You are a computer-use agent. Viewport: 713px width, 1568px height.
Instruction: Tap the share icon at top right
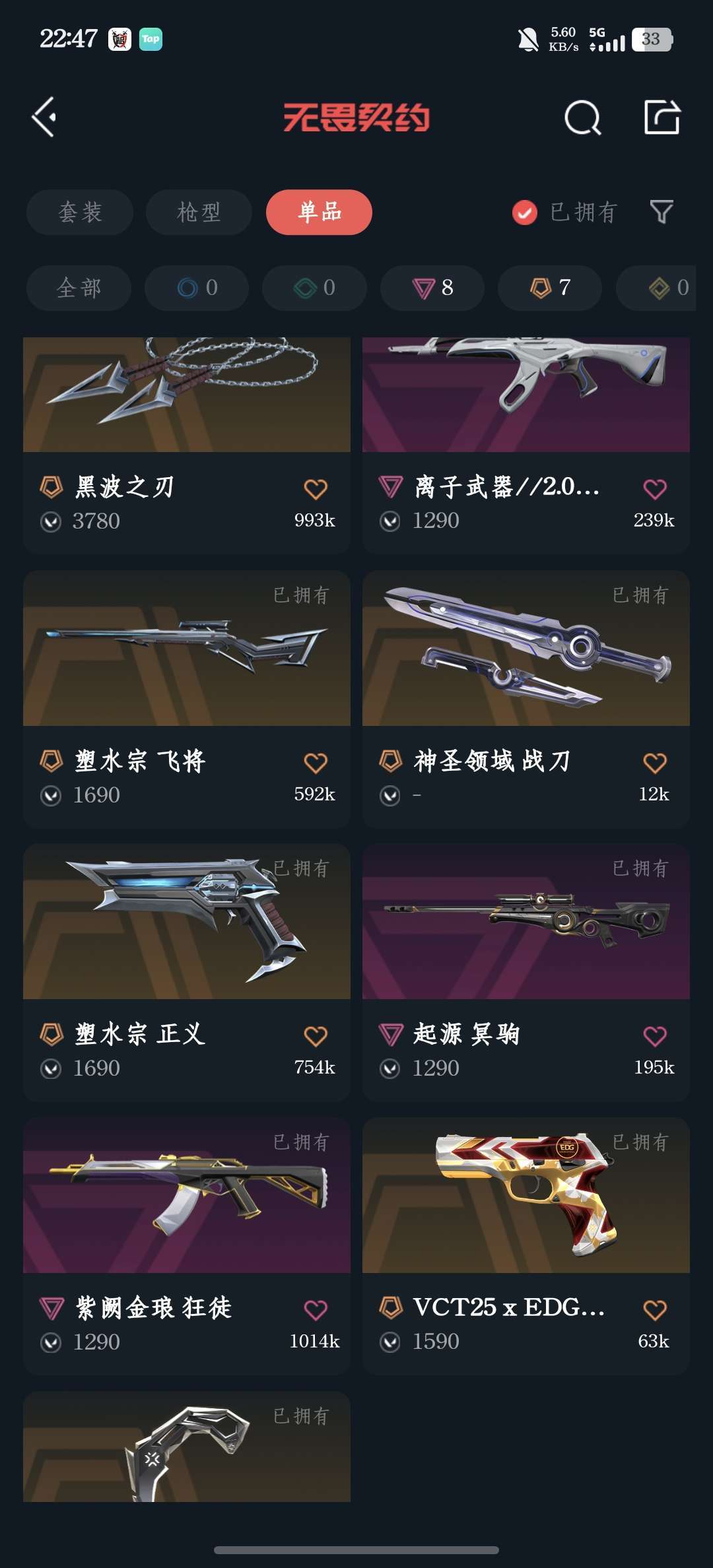pyautogui.click(x=662, y=117)
